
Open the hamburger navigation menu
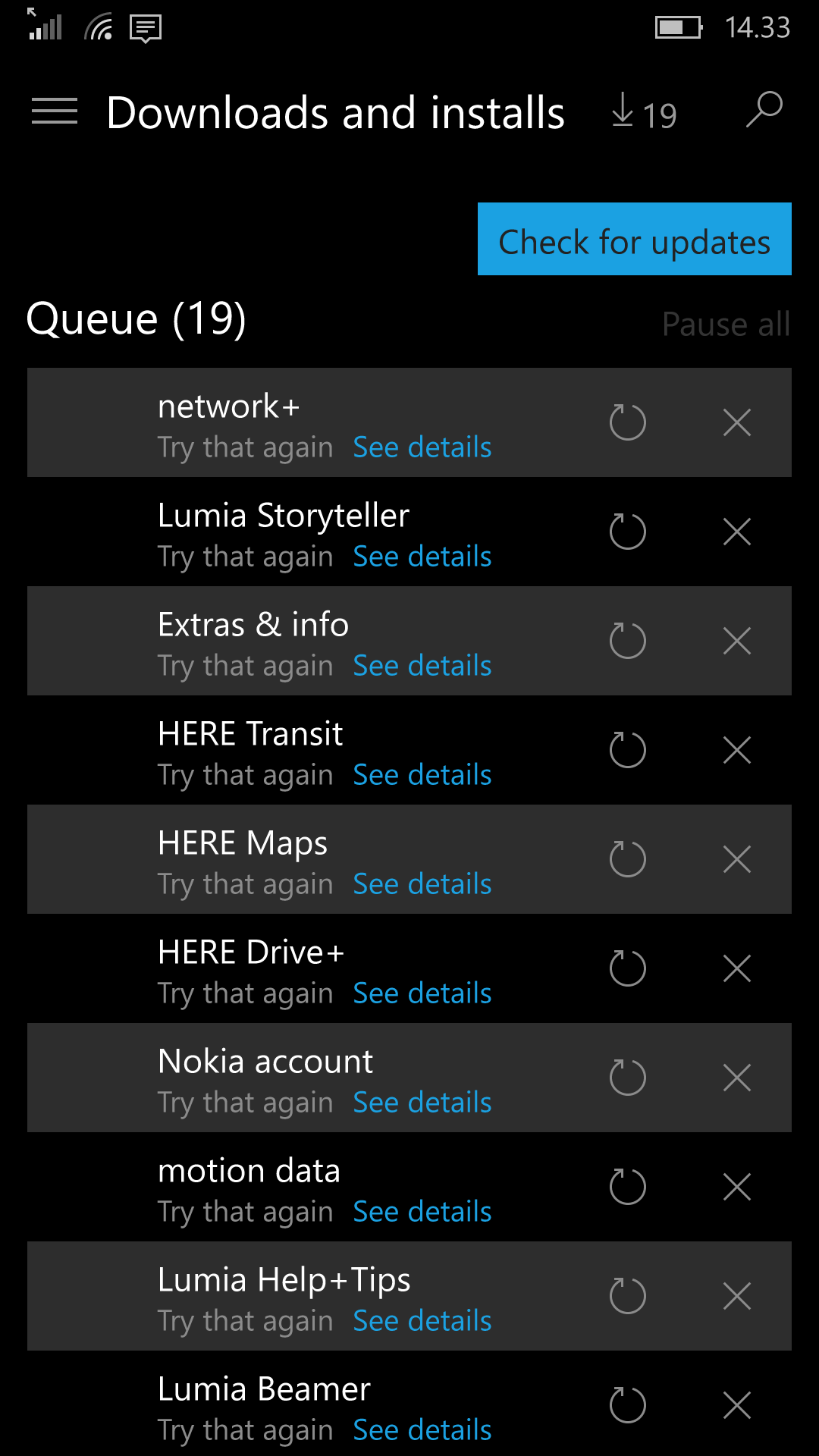55,111
